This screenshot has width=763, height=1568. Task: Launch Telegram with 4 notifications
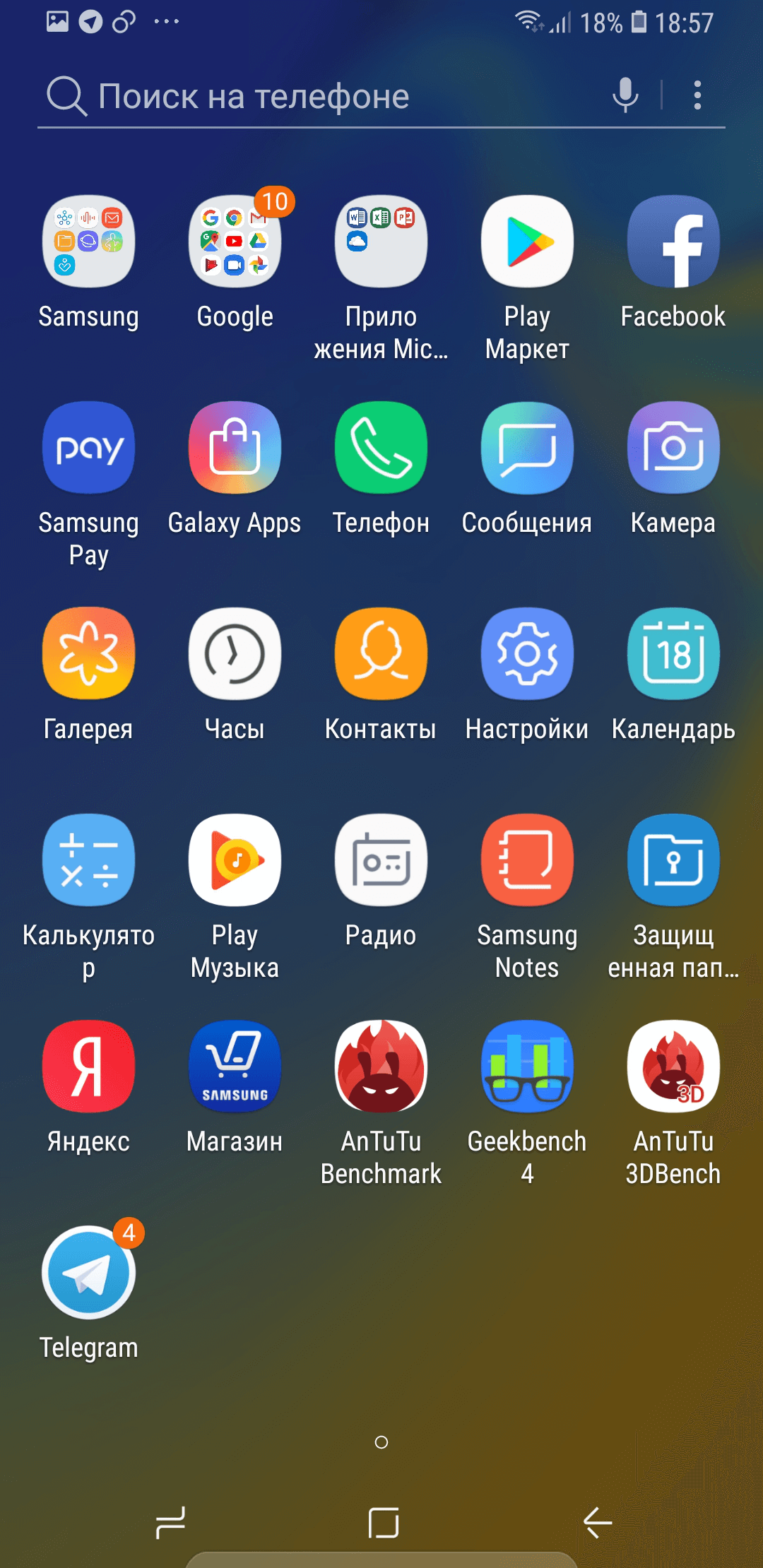tap(88, 1273)
